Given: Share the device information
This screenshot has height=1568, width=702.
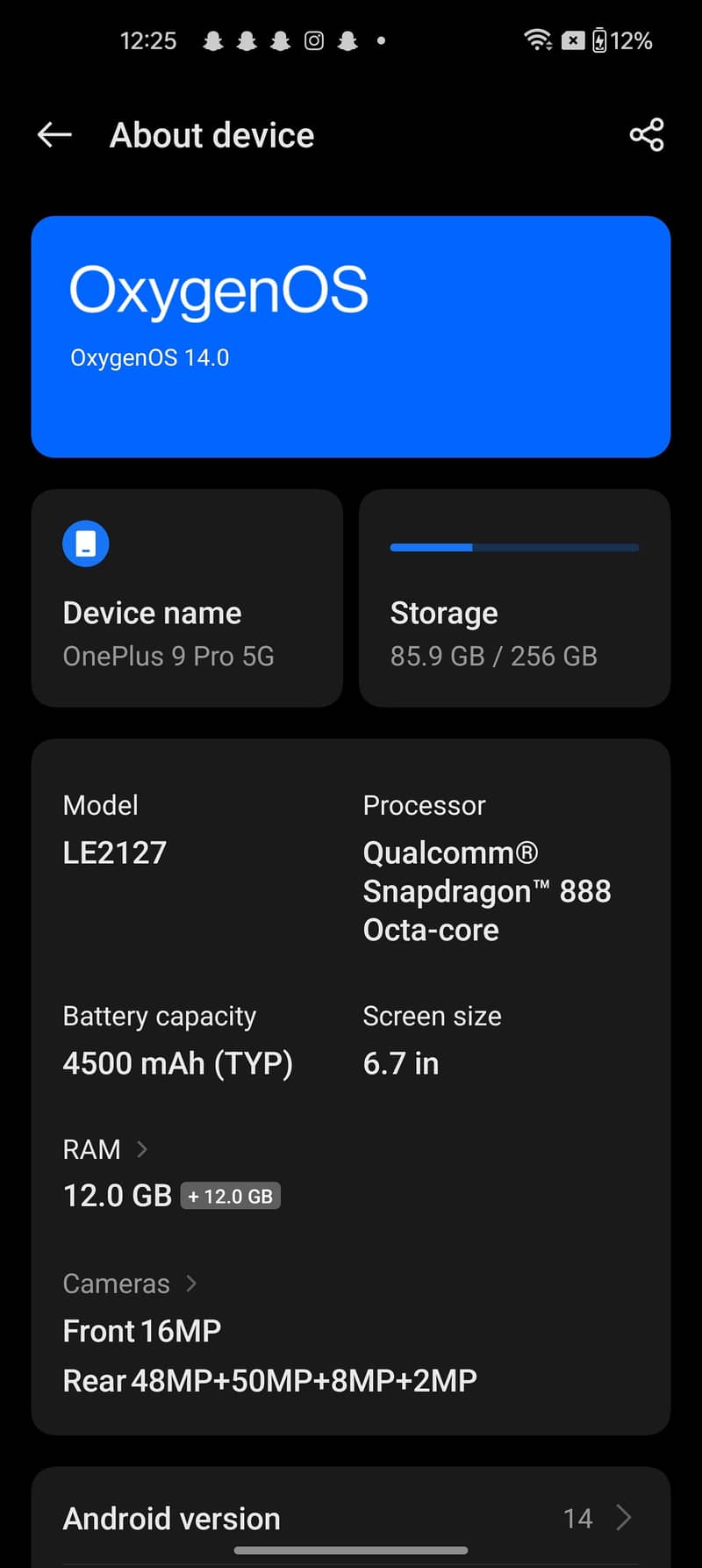Looking at the screenshot, I should (647, 135).
